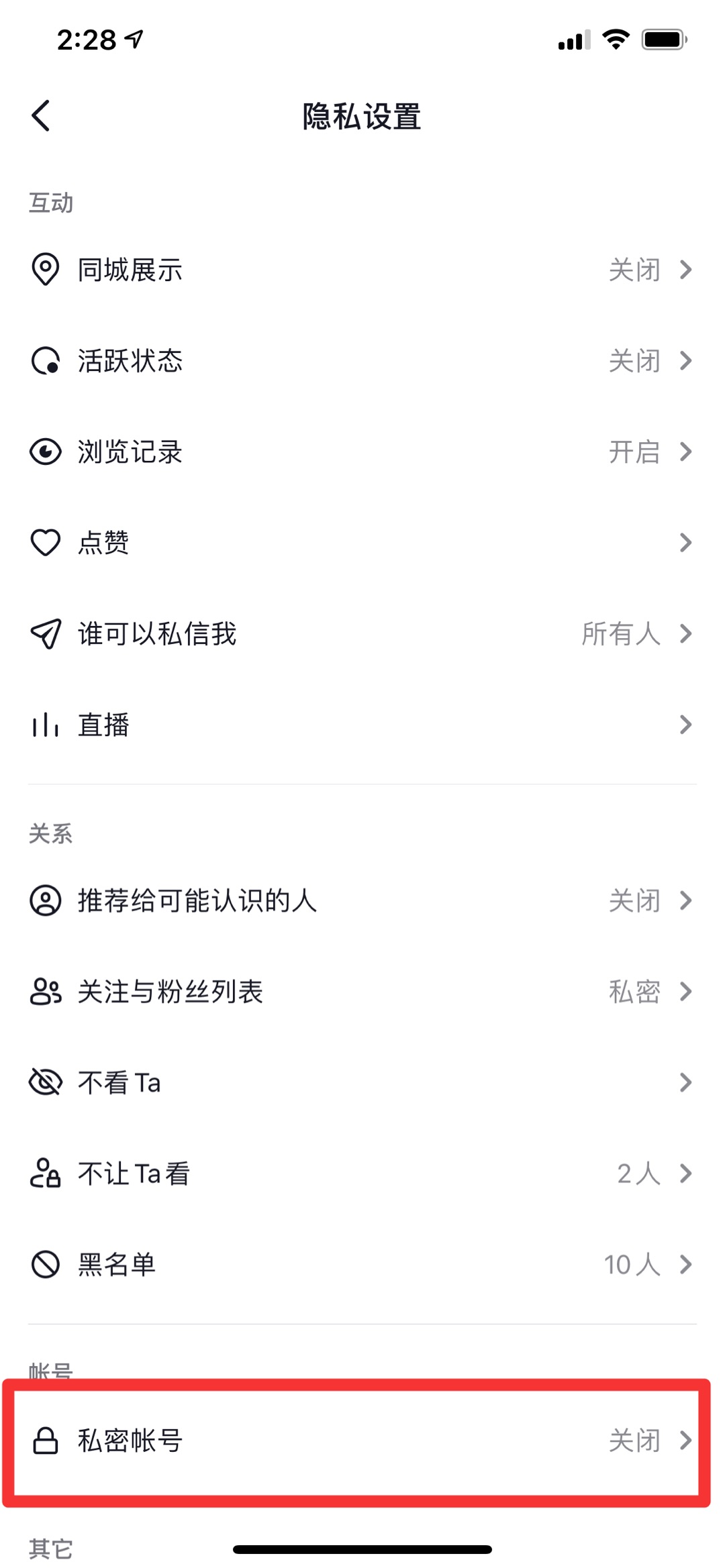Image resolution: width=725 pixels, height=1568 pixels.
Task: Open 直播 privacy options
Action: 362,725
